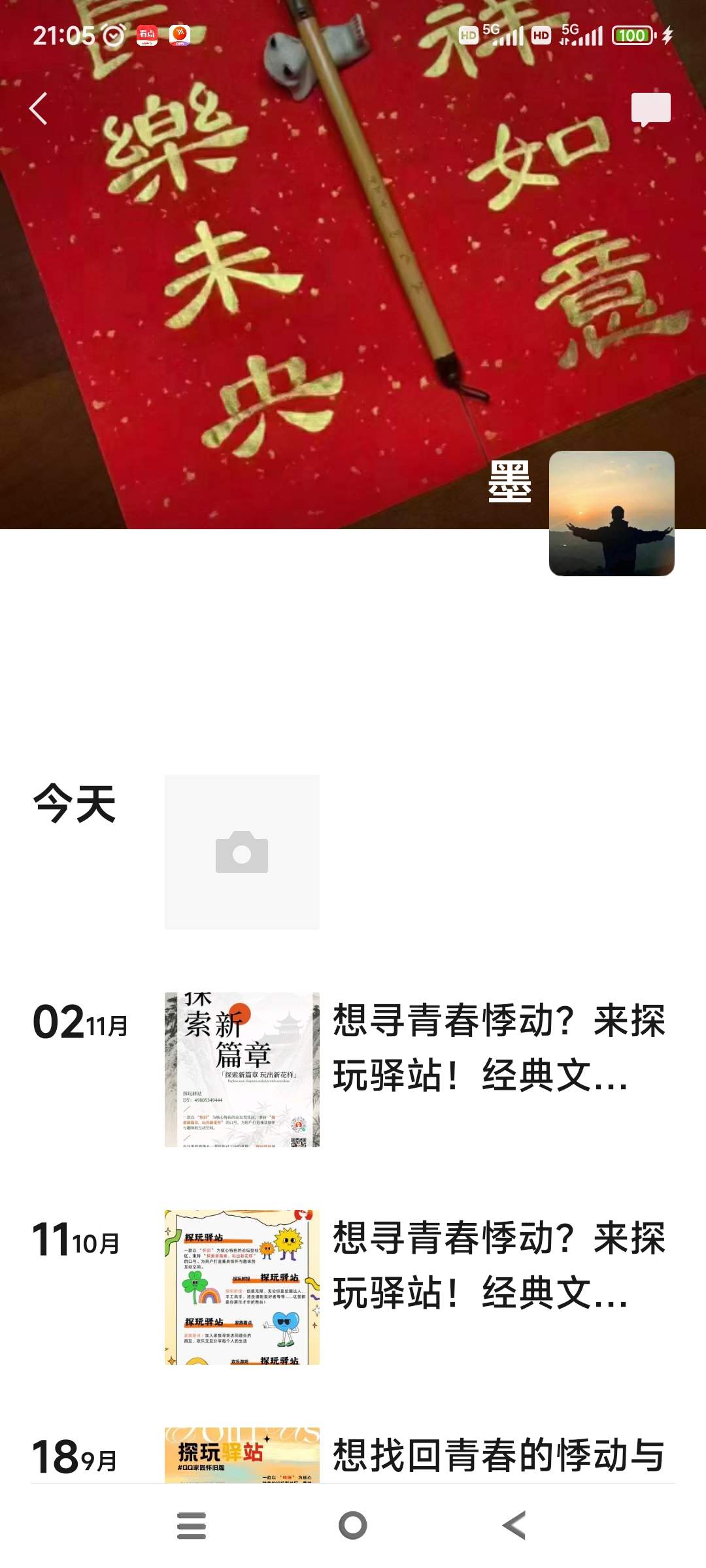Viewport: 706px width, 1568px height.
Task: Go to the system home screen
Action: pyautogui.click(x=353, y=1526)
